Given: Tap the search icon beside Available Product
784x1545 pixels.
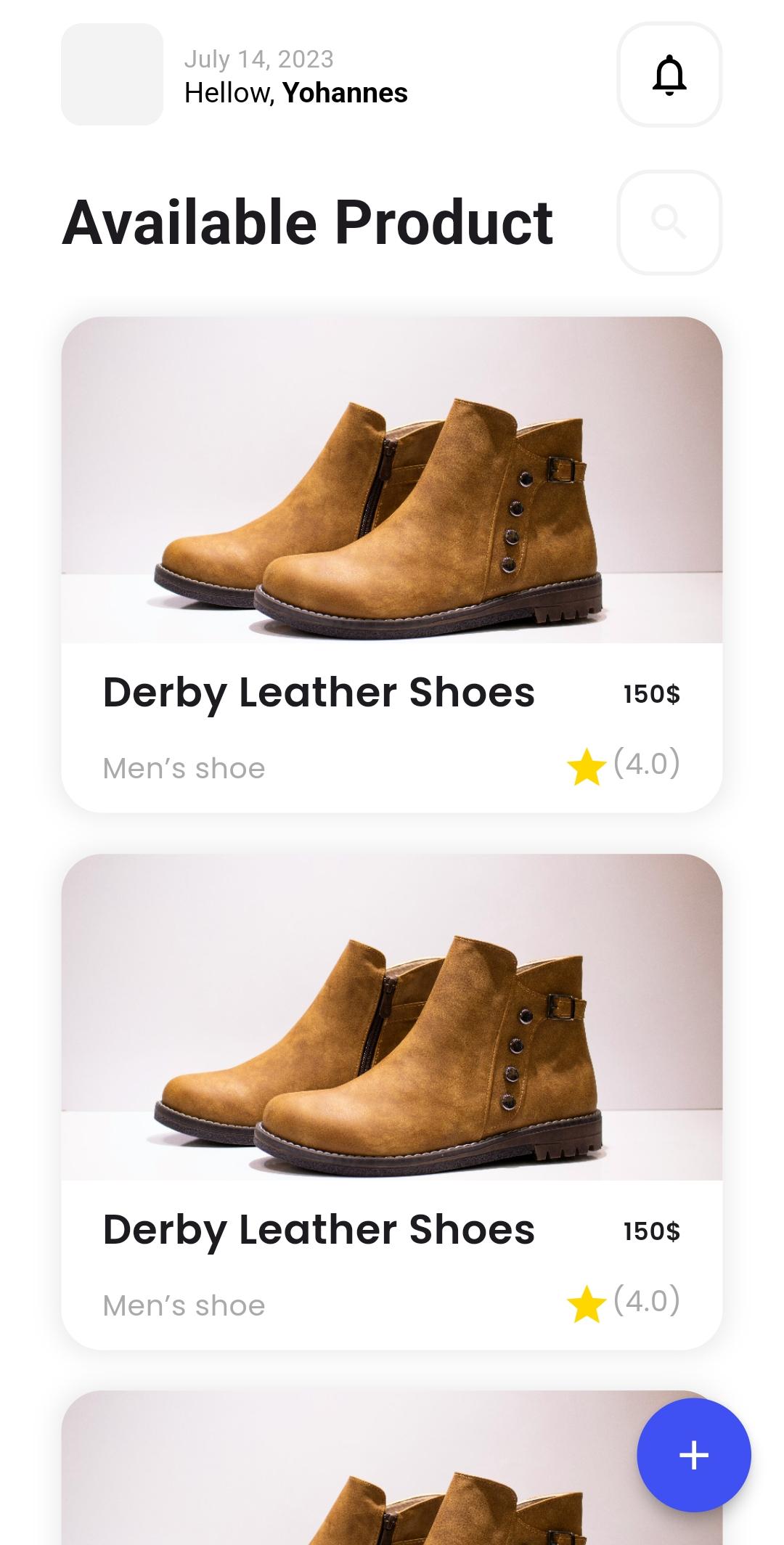Looking at the screenshot, I should point(669,222).
